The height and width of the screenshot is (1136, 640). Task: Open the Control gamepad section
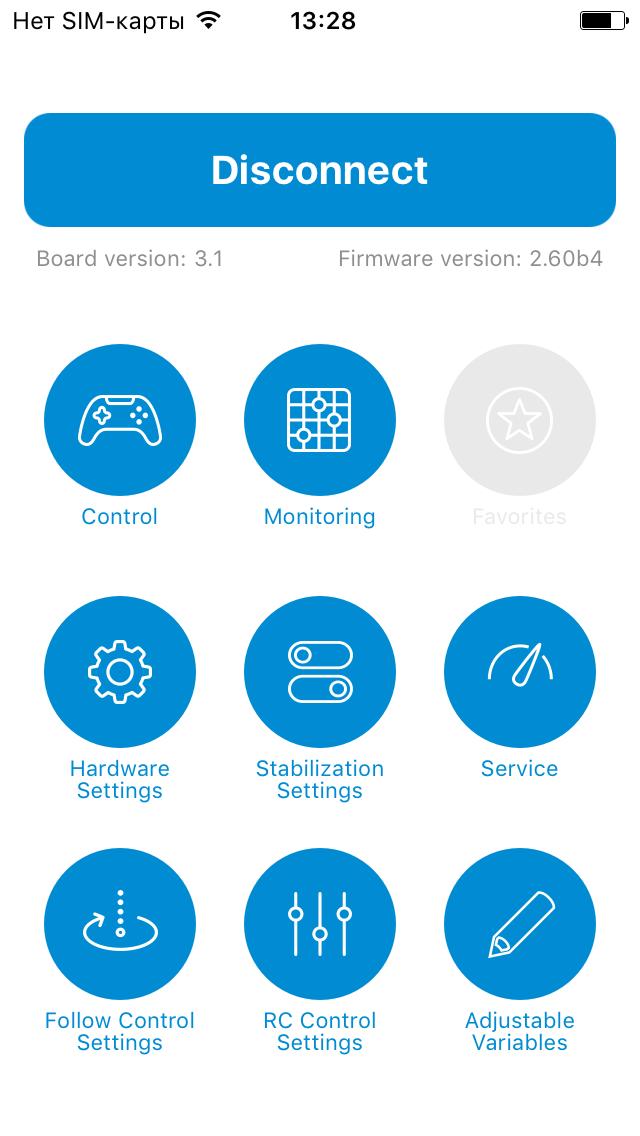click(120, 420)
